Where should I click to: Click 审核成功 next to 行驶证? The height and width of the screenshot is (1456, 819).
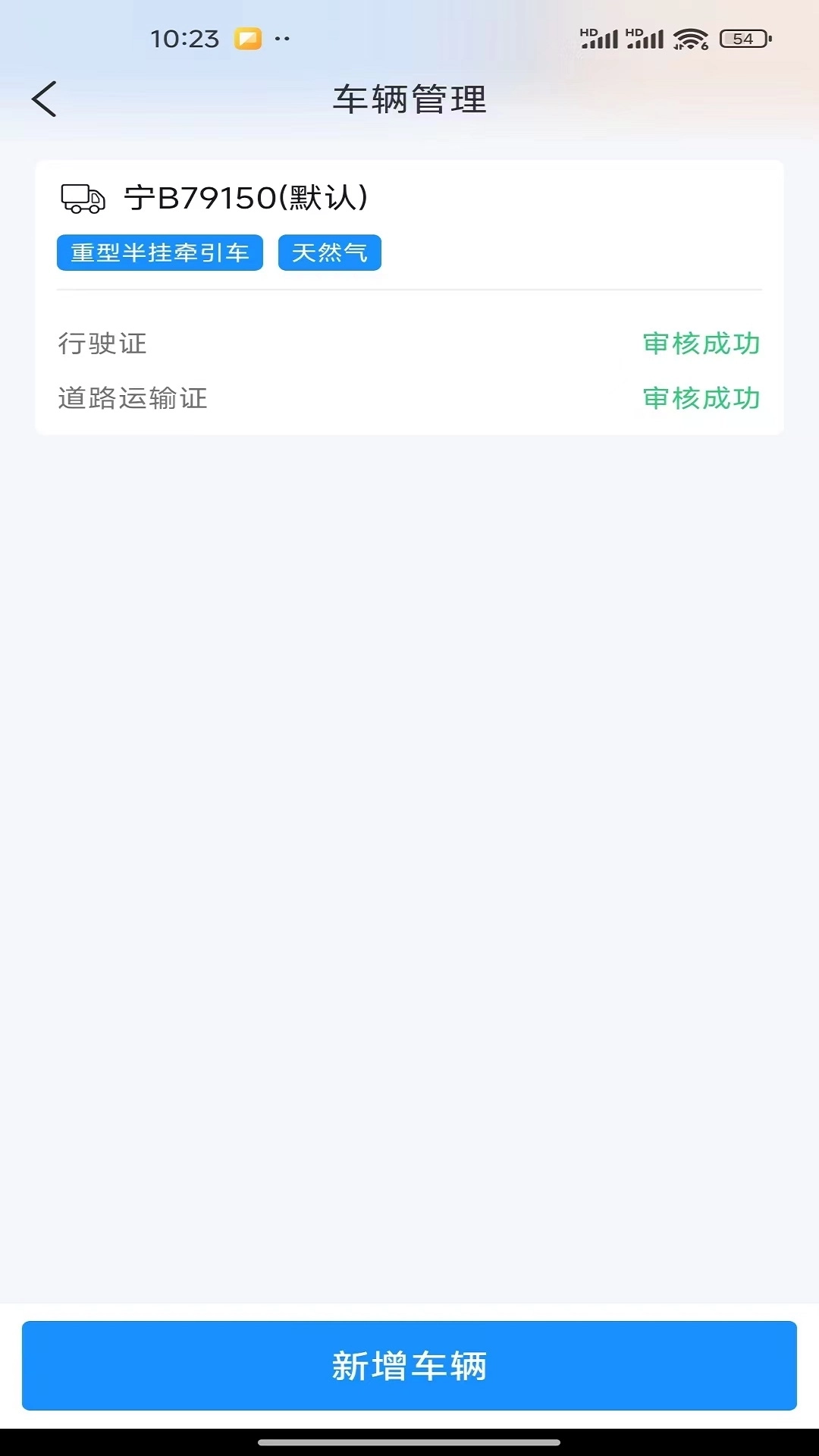click(701, 344)
